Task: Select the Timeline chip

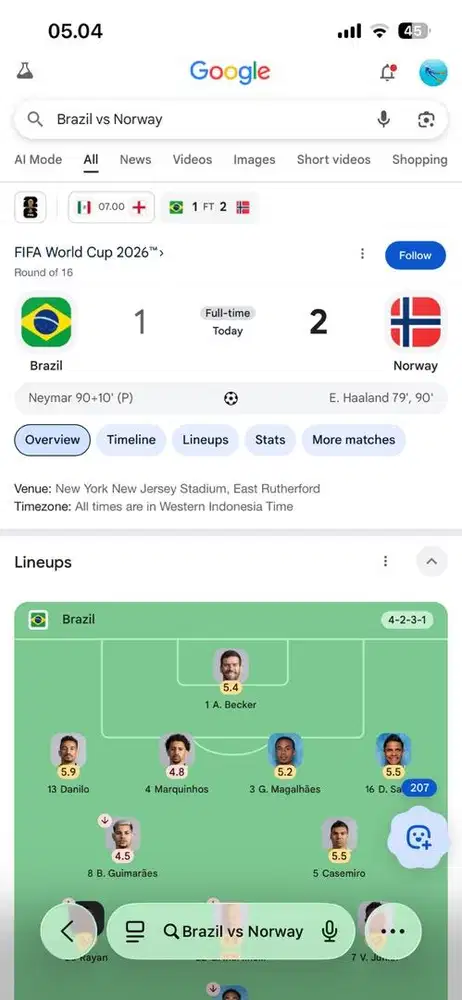Action: 131,440
